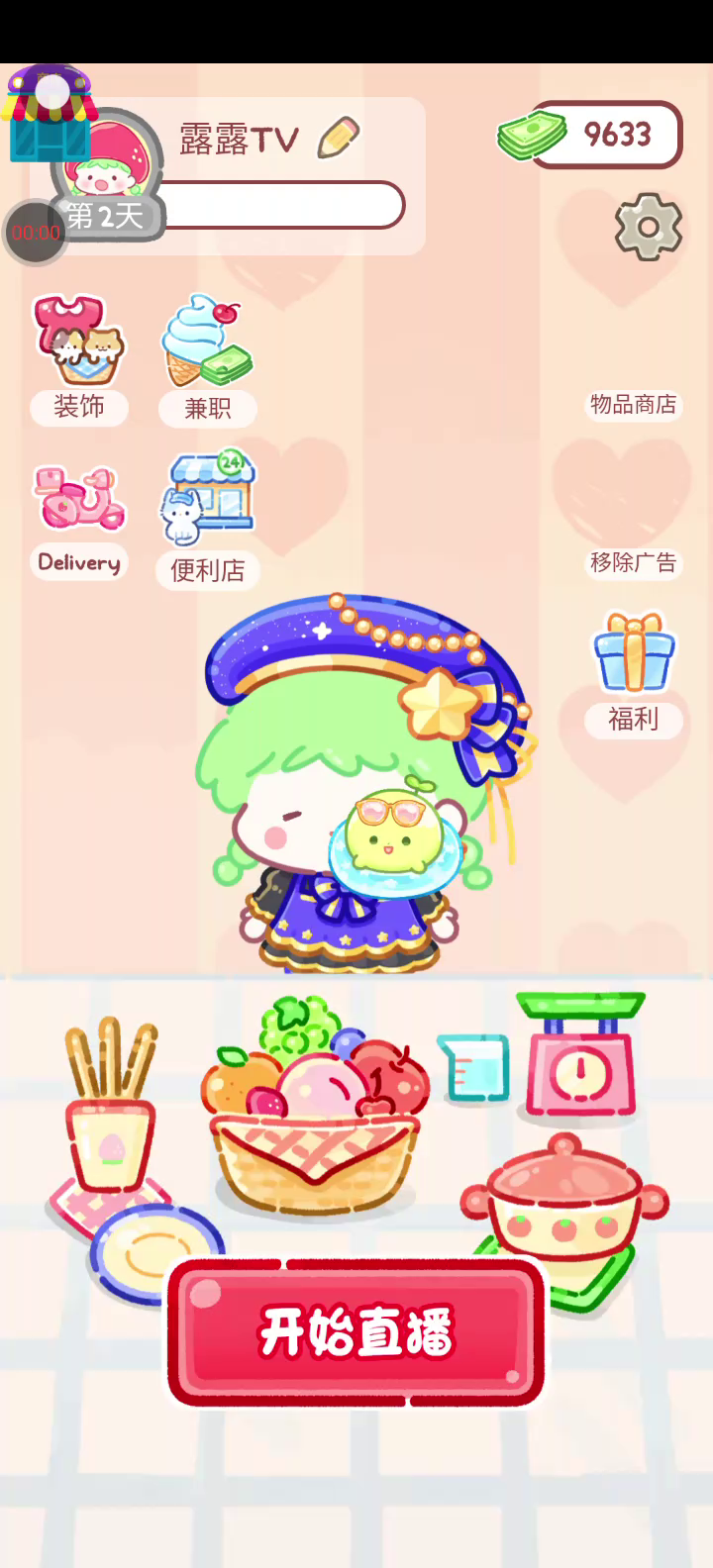The height and width of the screenshot is (1568, 713).
Task: Open the Delivery menu
Action: point(79,520)
